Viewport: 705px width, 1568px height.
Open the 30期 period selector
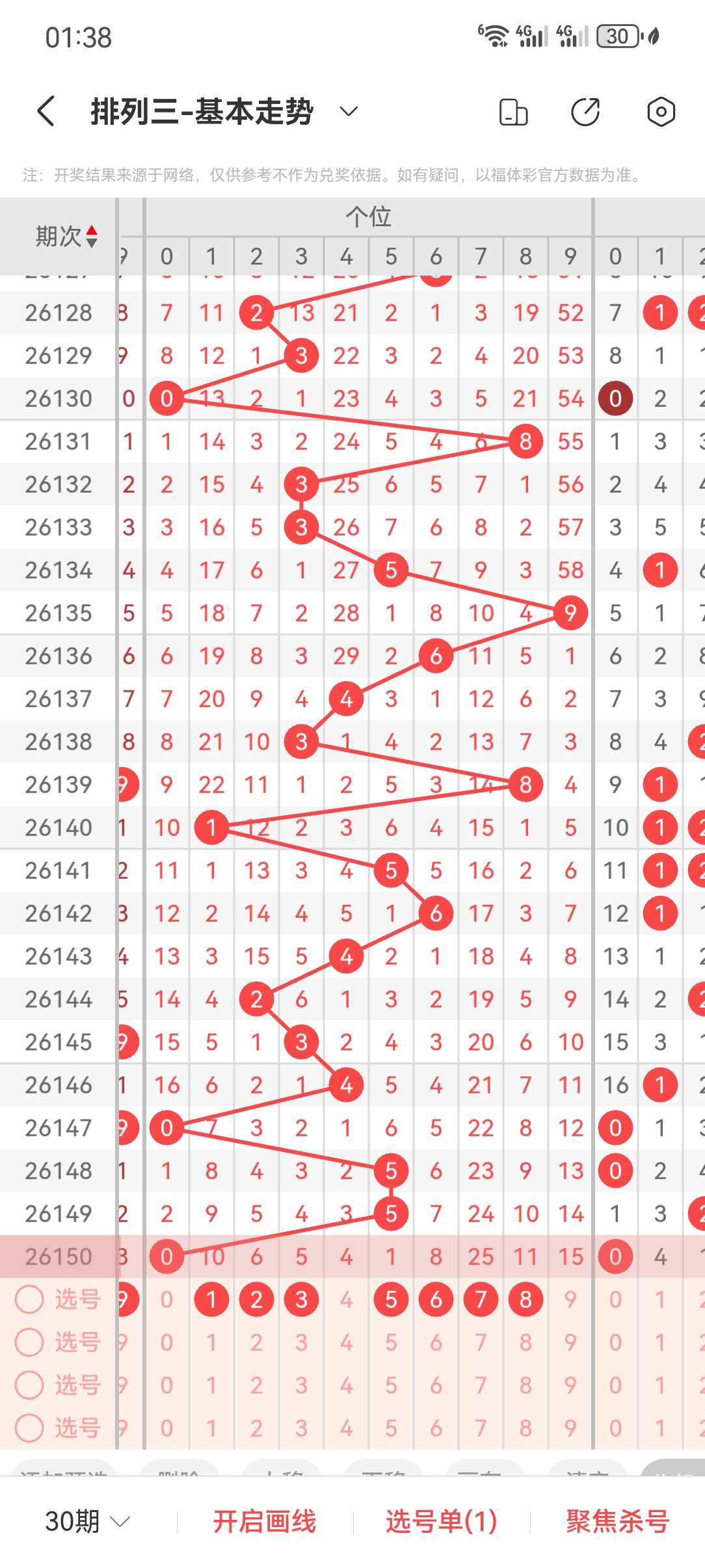[x=88, y=1521]
